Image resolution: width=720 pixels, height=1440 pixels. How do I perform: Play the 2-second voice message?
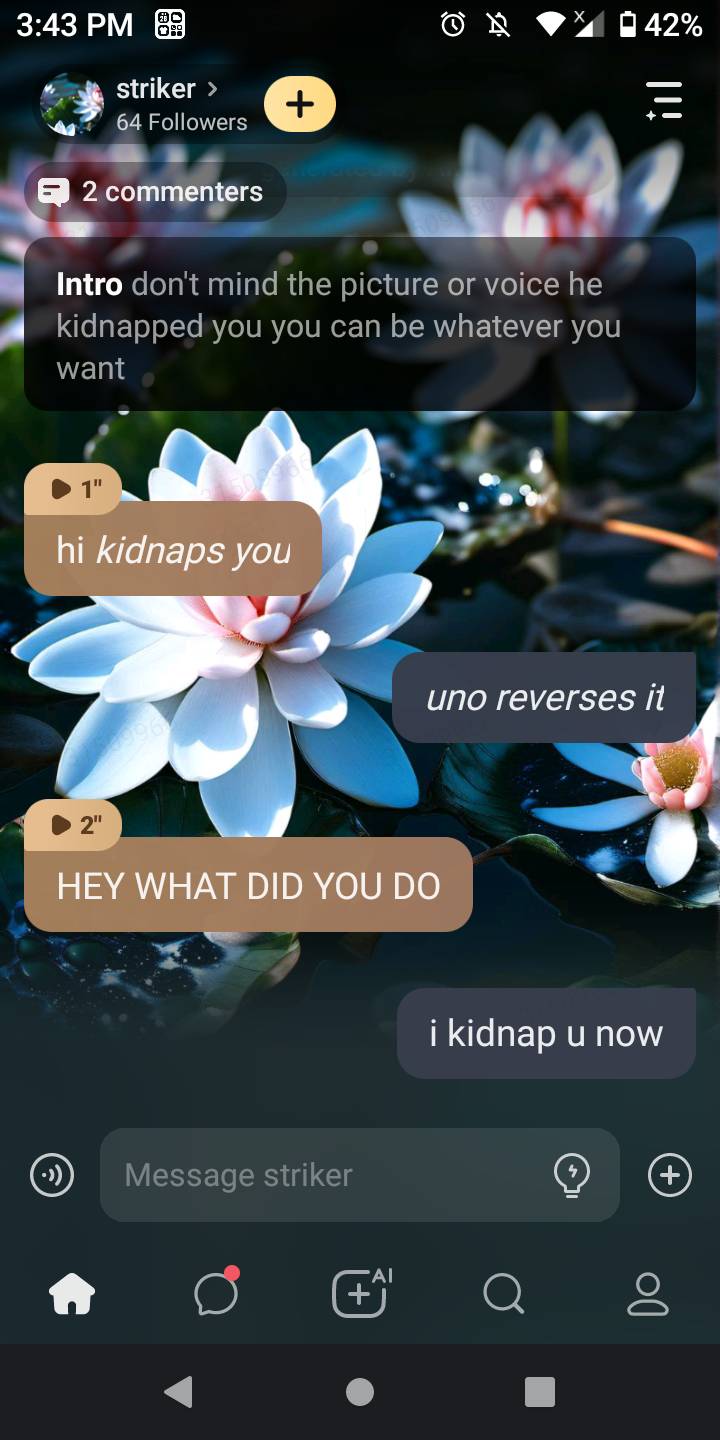point(74,825)
